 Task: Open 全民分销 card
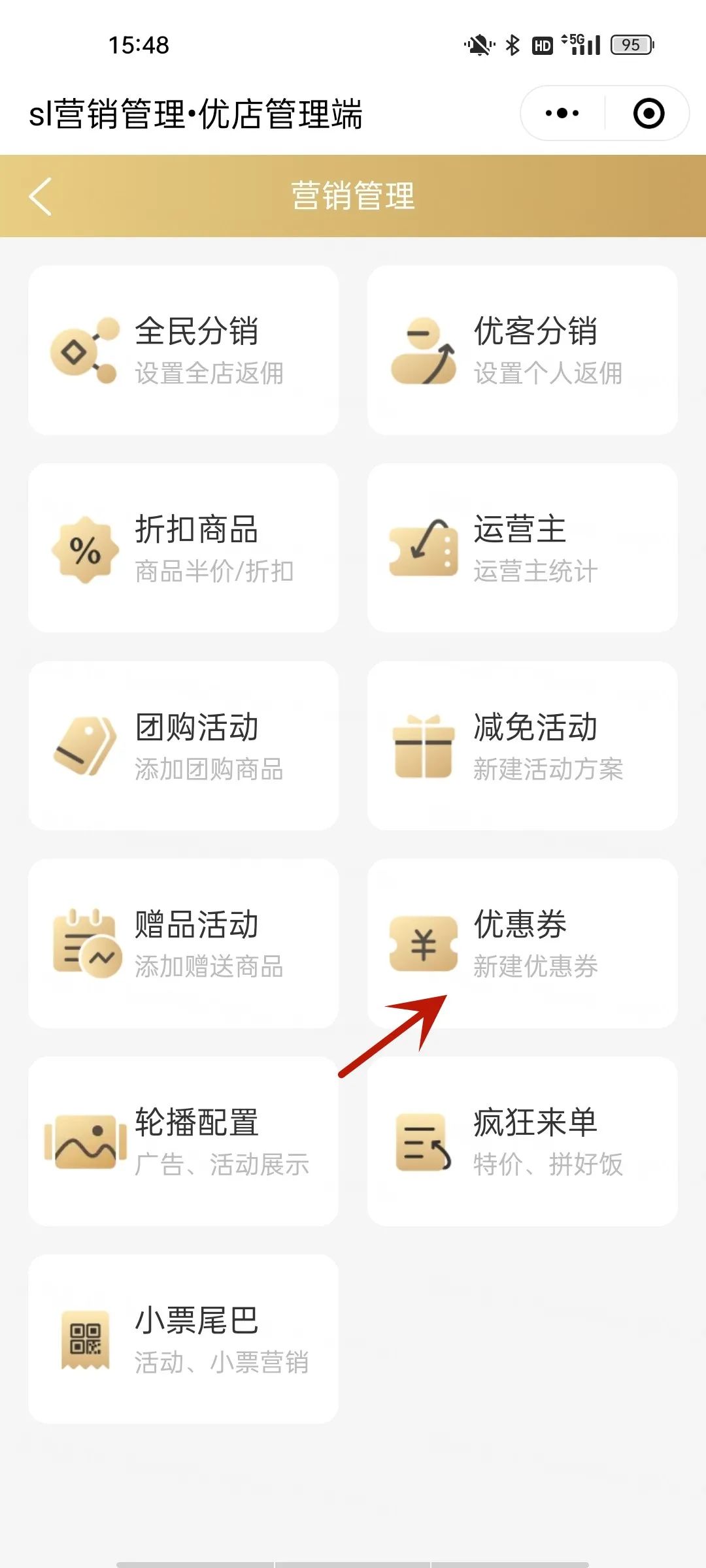(x=183, y=350)
